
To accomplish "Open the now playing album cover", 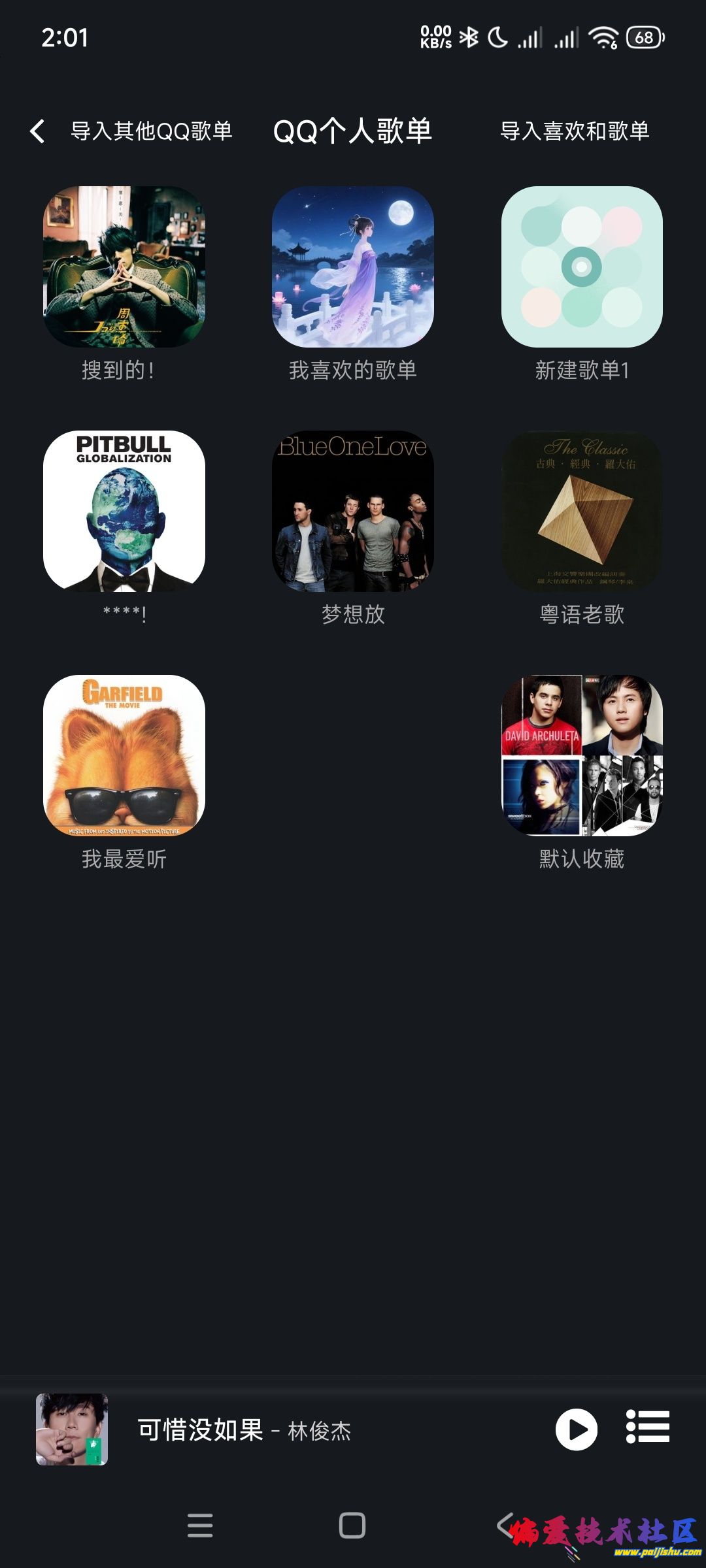I will pyautogui.click(x=72, y=1429).
